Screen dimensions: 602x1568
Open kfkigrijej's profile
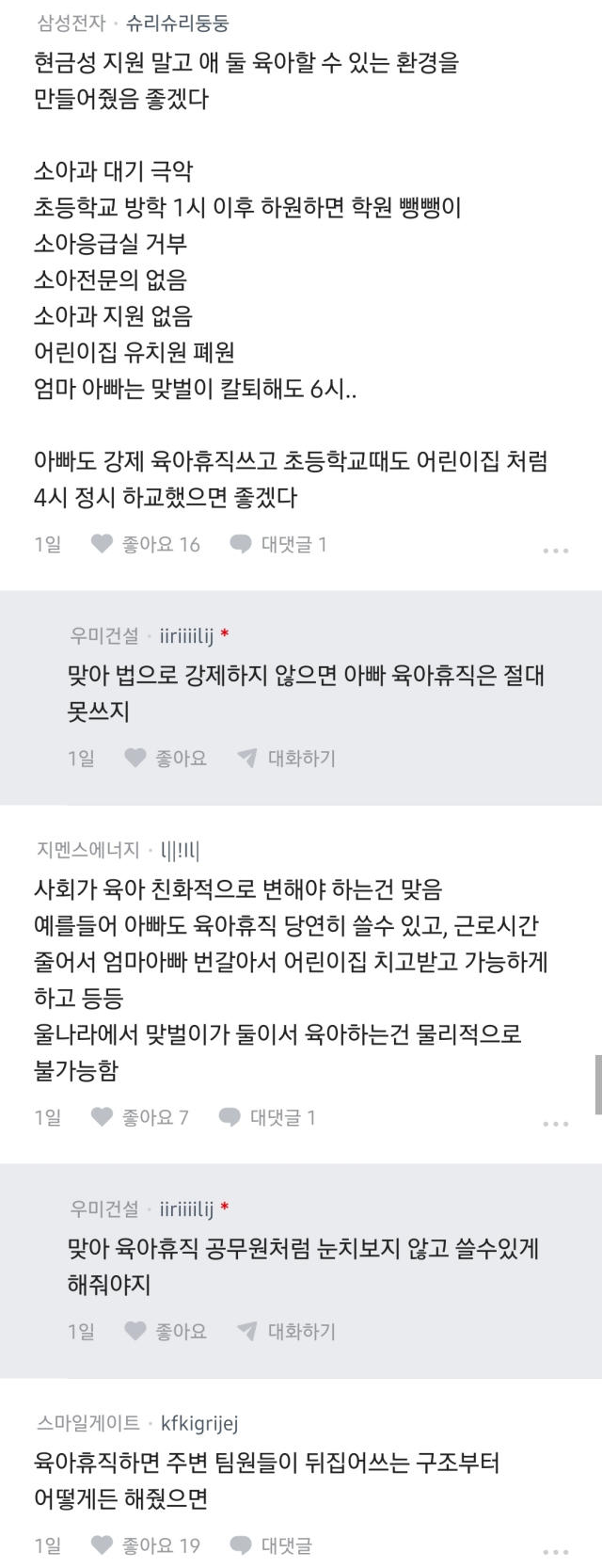tap(206, 1423)
